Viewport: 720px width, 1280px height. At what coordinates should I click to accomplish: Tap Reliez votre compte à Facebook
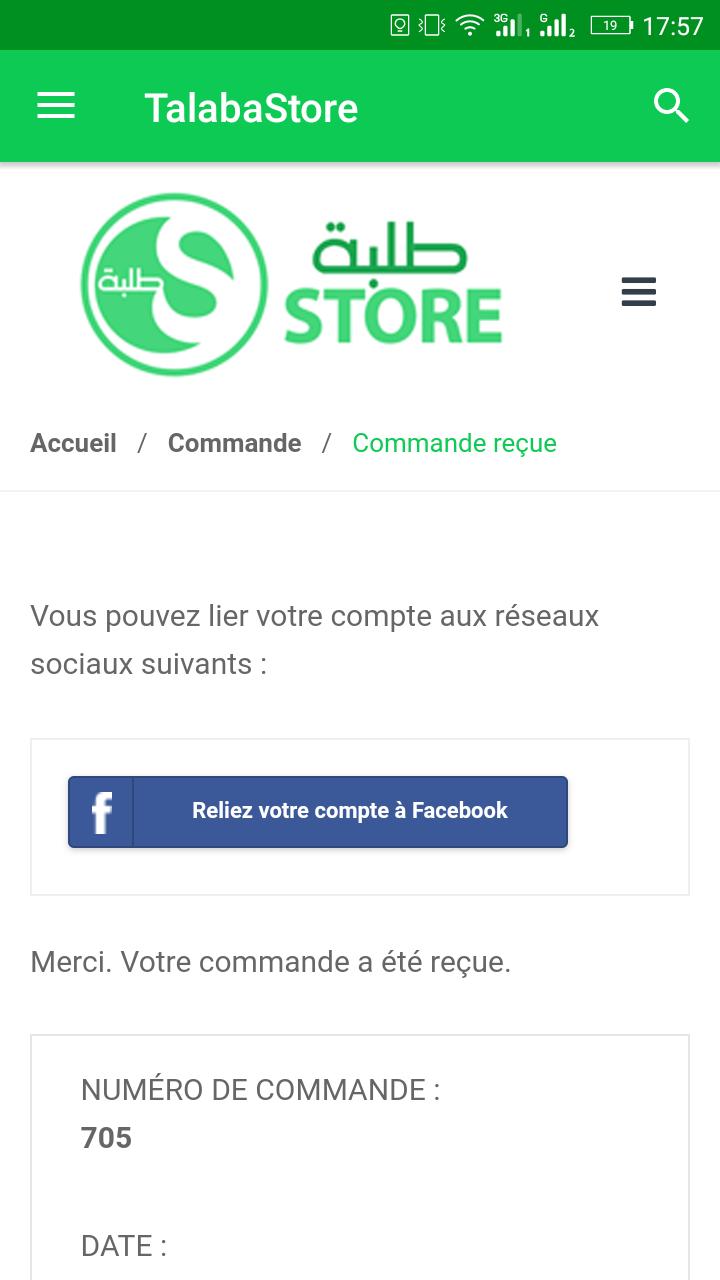tap(318, 811)
